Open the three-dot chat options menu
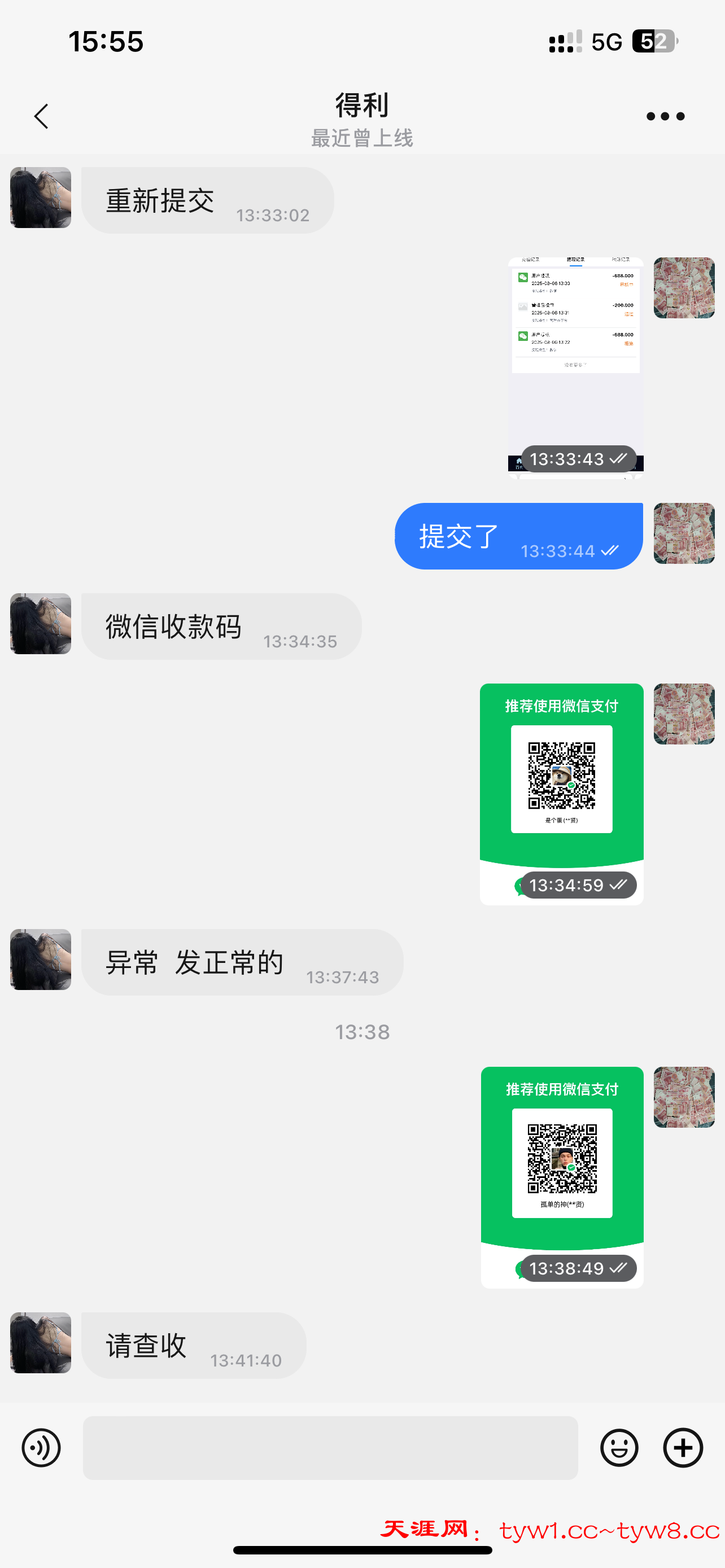The height and width of the screenshot is (1568, 725). pyautogui.click(x=665, y=116)
